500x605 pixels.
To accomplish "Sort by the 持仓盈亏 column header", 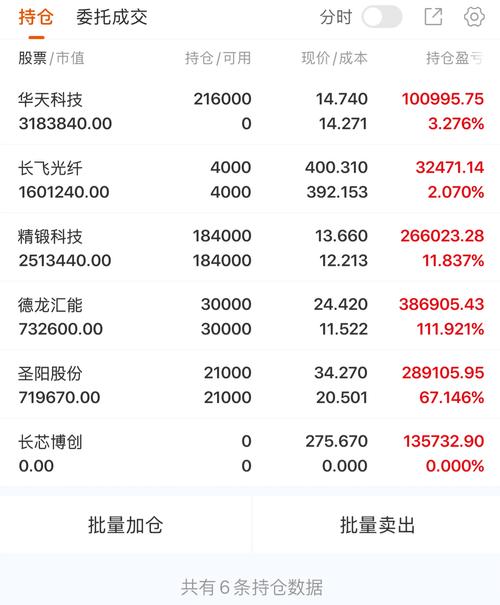I will coord(454,58).
